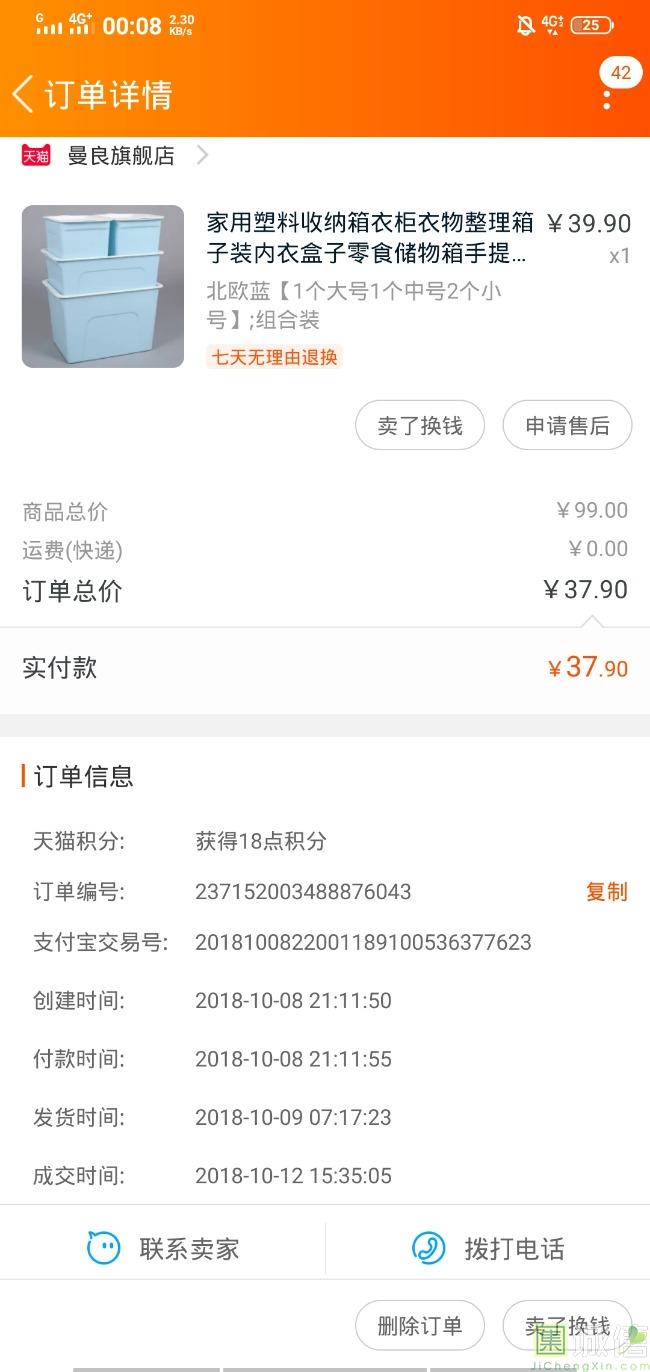
Task: Request after-sales via 申请售后
Action: click(x=567, y=426)
